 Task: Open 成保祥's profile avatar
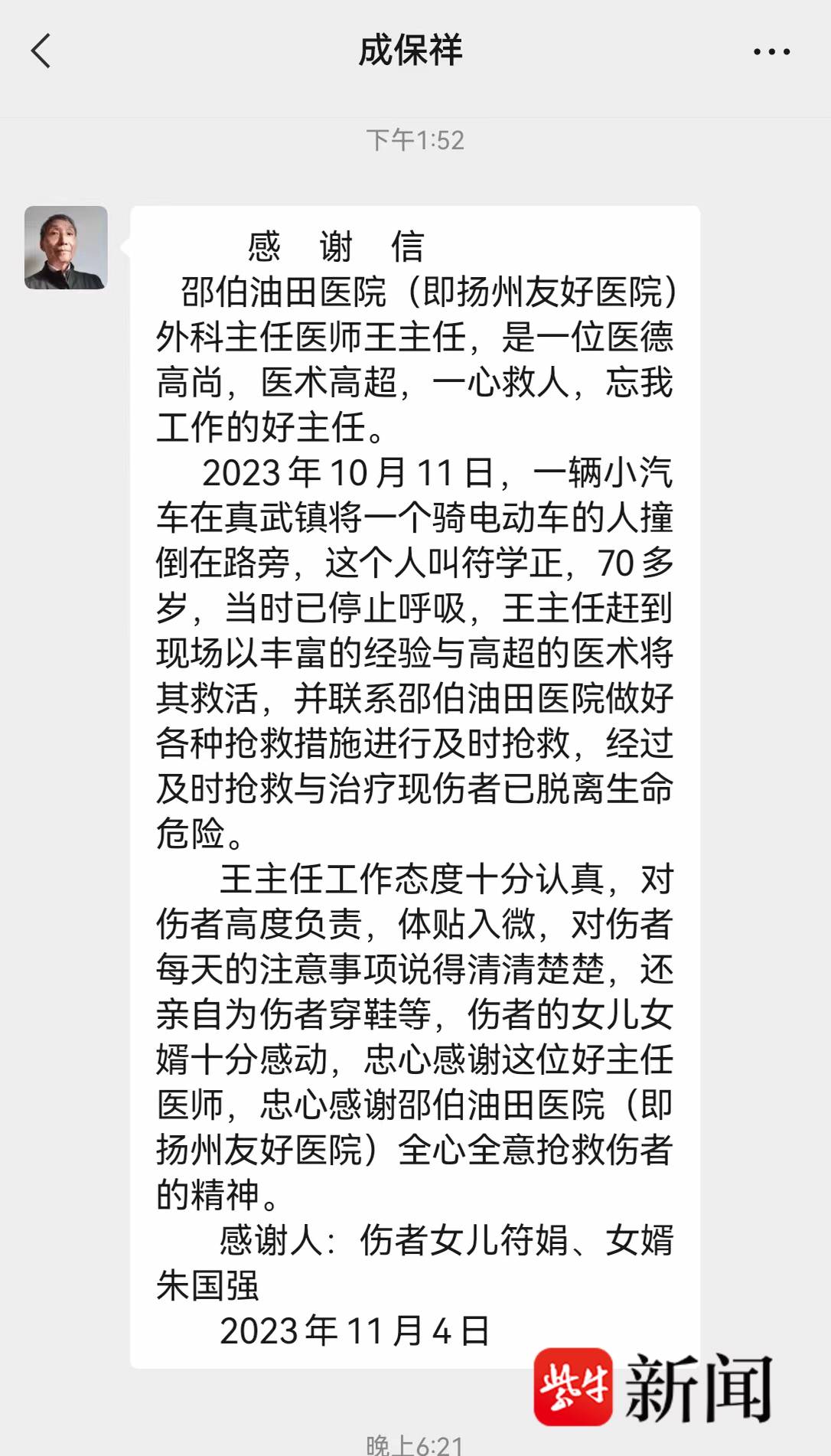(x=66, y=247)
